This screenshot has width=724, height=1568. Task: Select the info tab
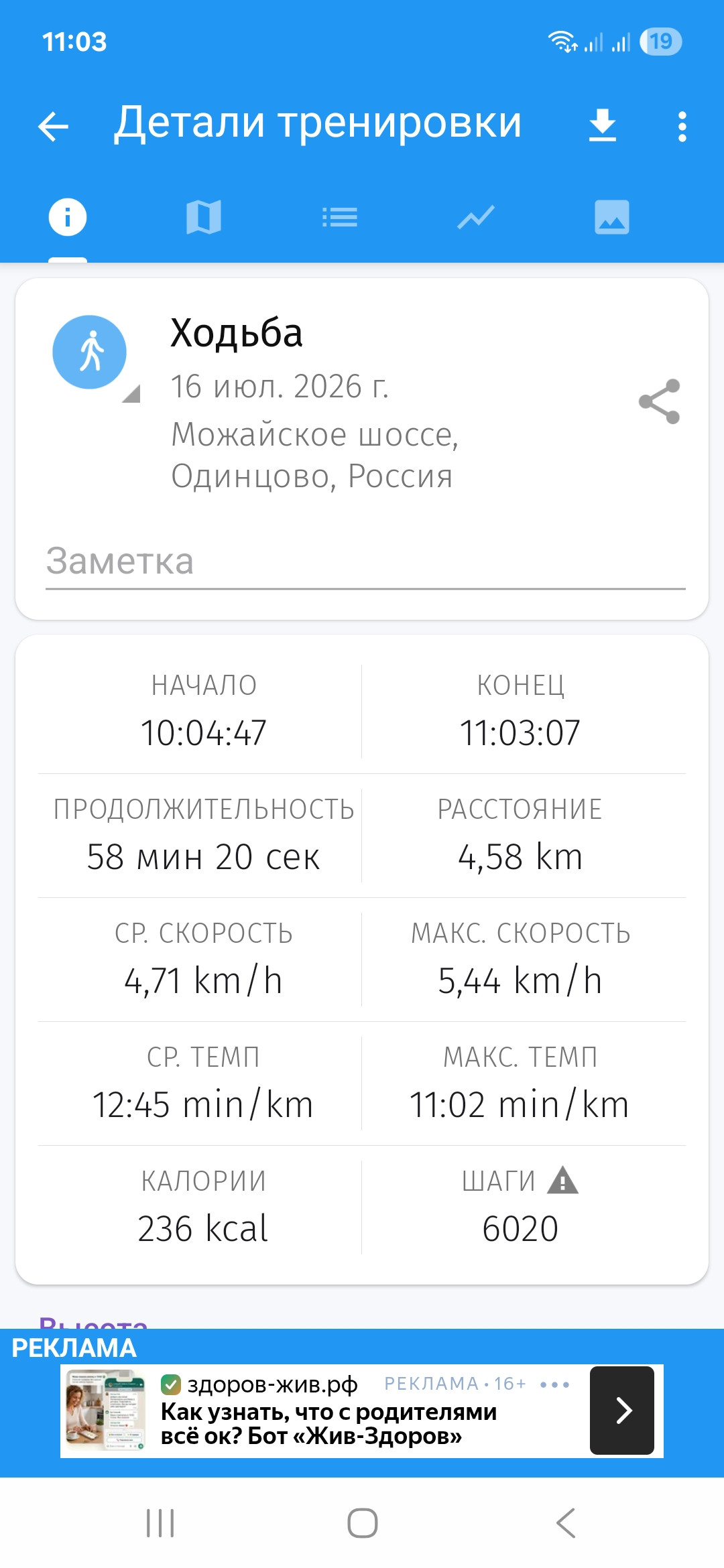pos(68,217)
